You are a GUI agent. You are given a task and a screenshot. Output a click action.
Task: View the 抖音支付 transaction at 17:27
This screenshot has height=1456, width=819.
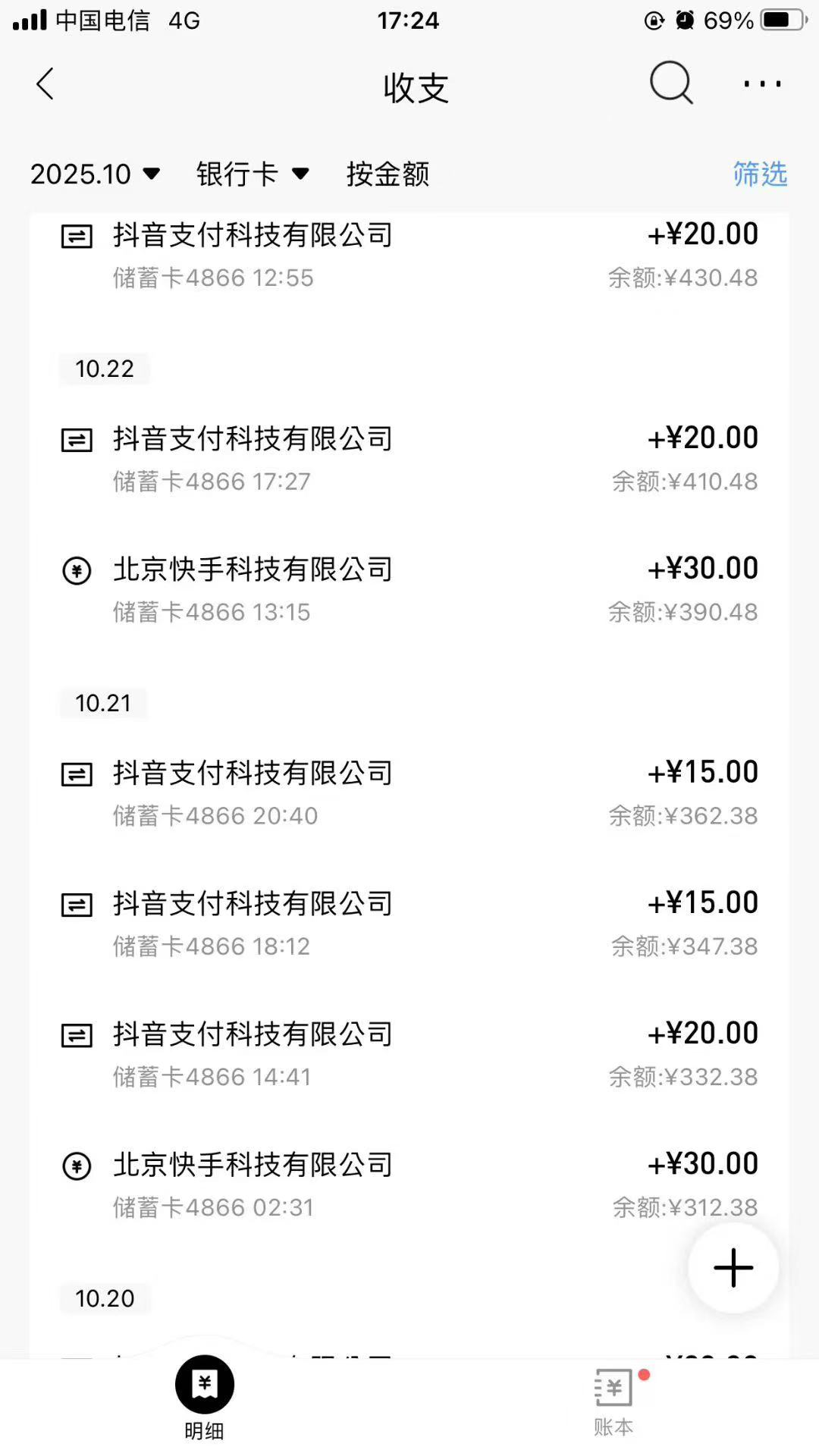(x=409, y=459)
